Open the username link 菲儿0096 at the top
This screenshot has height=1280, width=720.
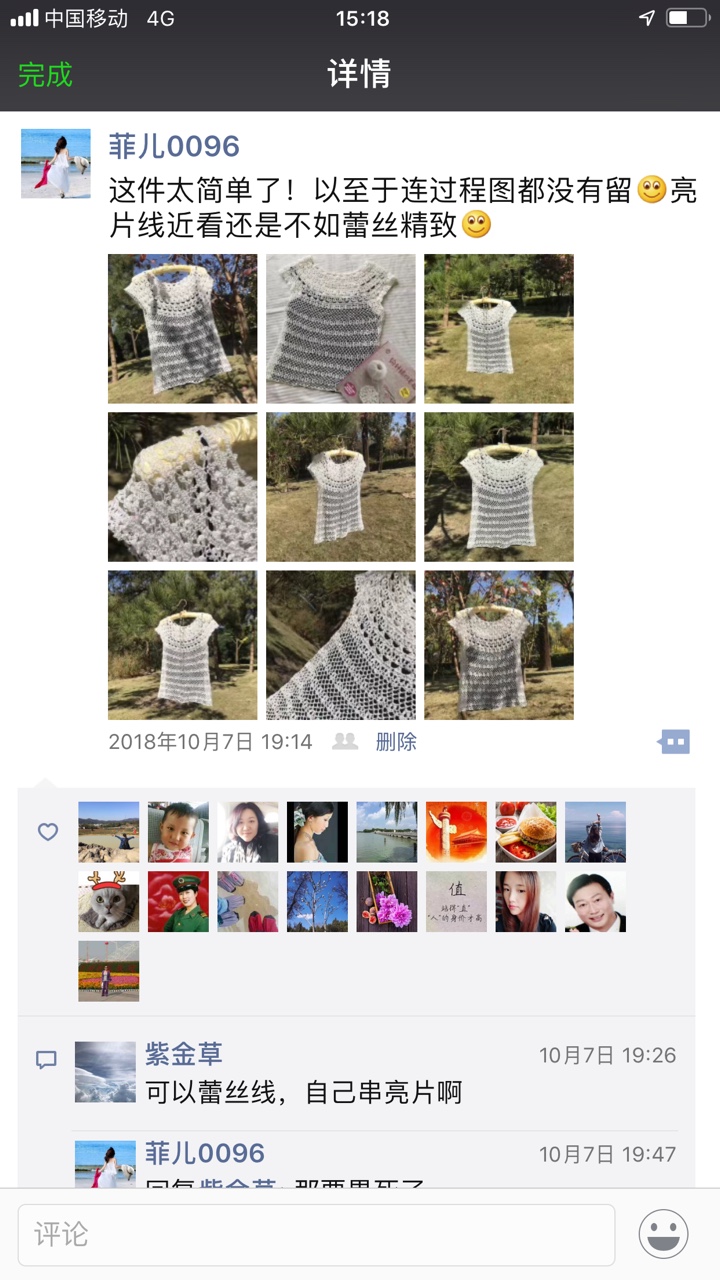(174, 146)
